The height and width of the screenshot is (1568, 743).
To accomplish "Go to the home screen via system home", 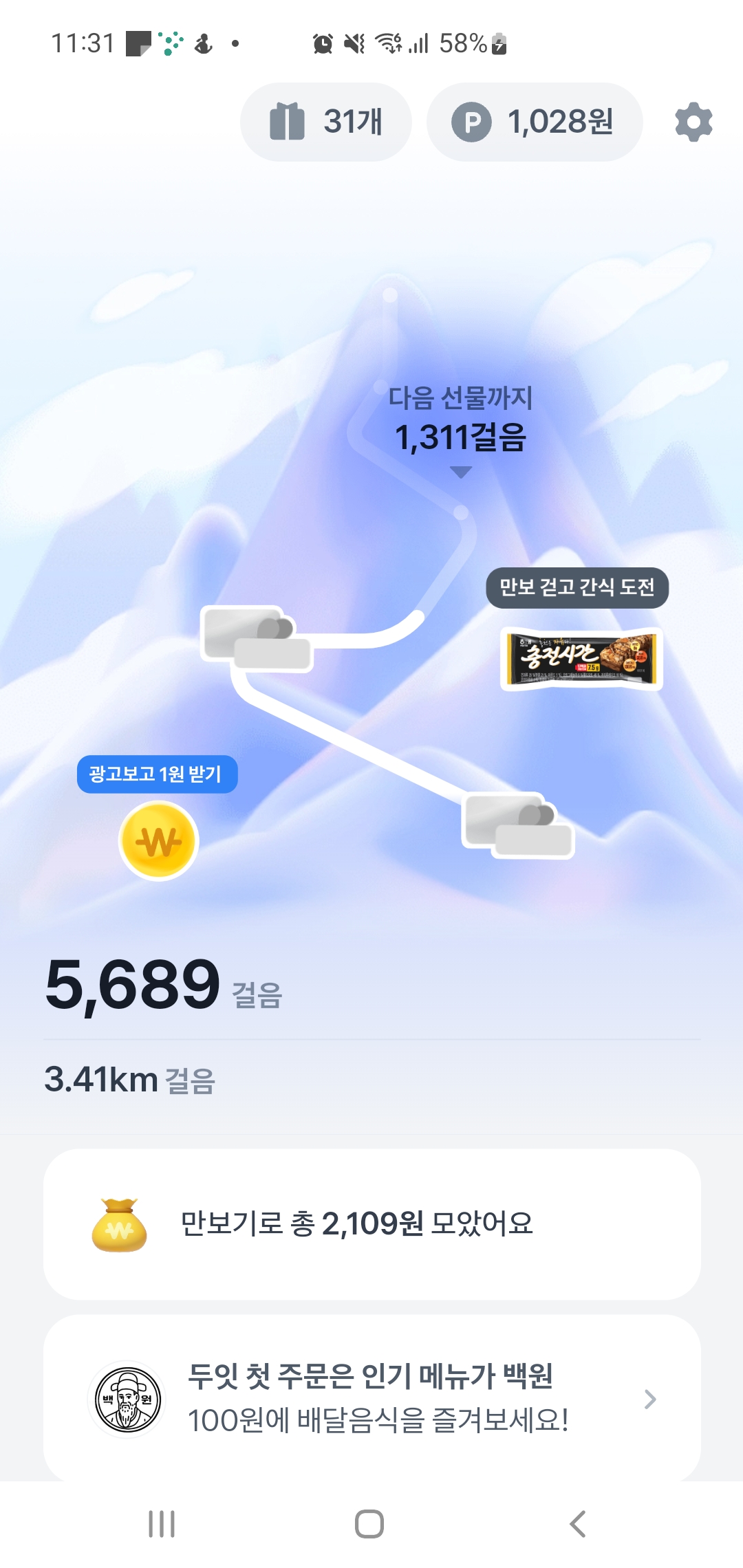I will pos(369,1524).
